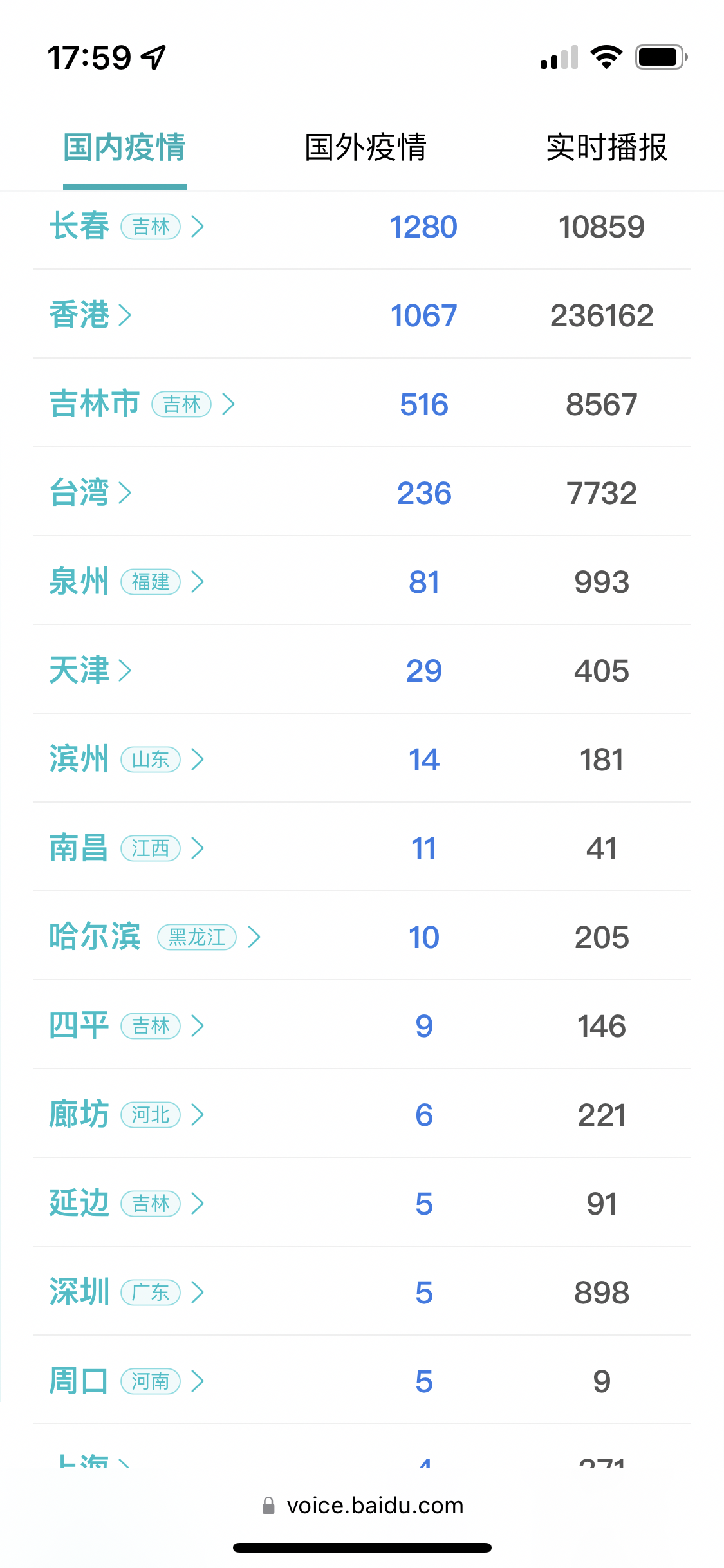View 泉州 city details

127,582
